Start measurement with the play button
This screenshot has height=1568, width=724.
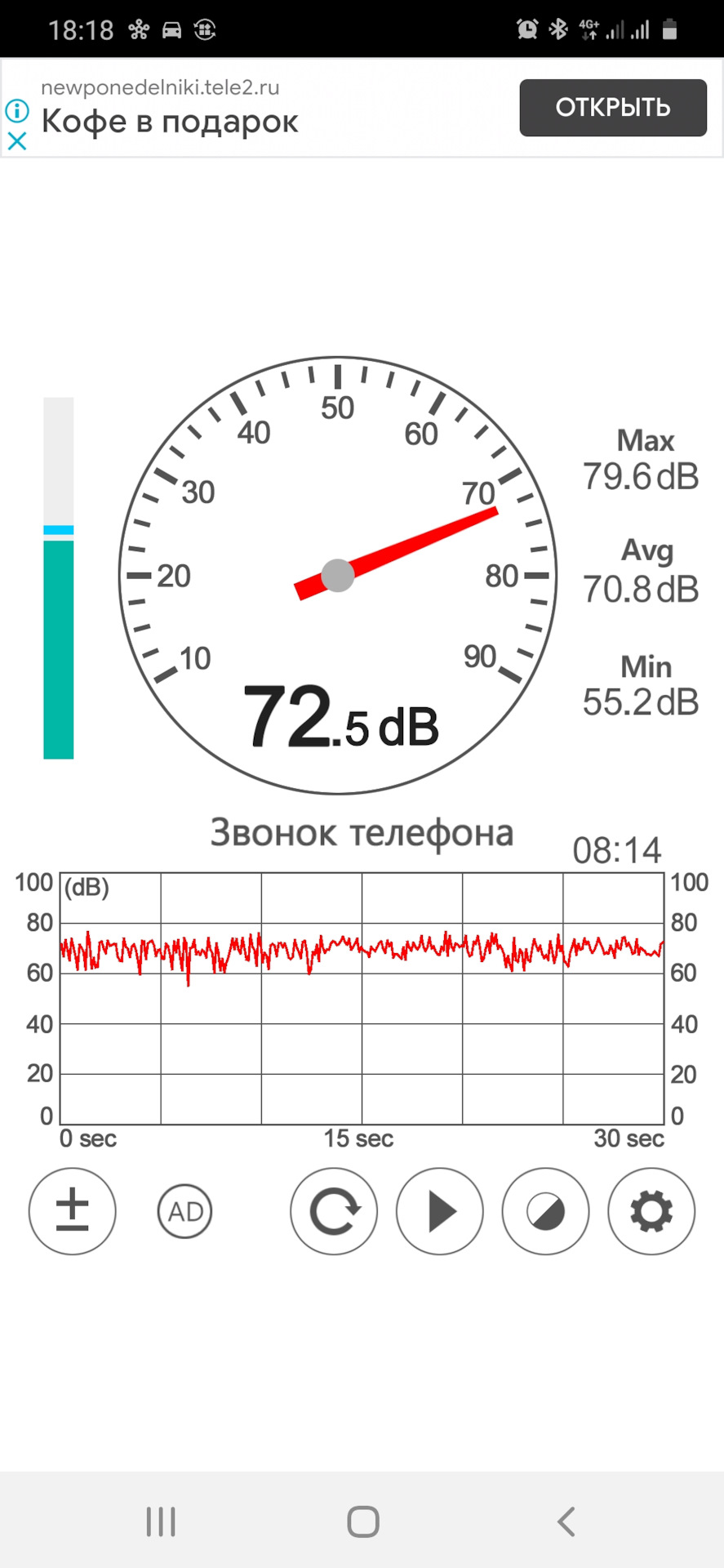(440, 1211)
